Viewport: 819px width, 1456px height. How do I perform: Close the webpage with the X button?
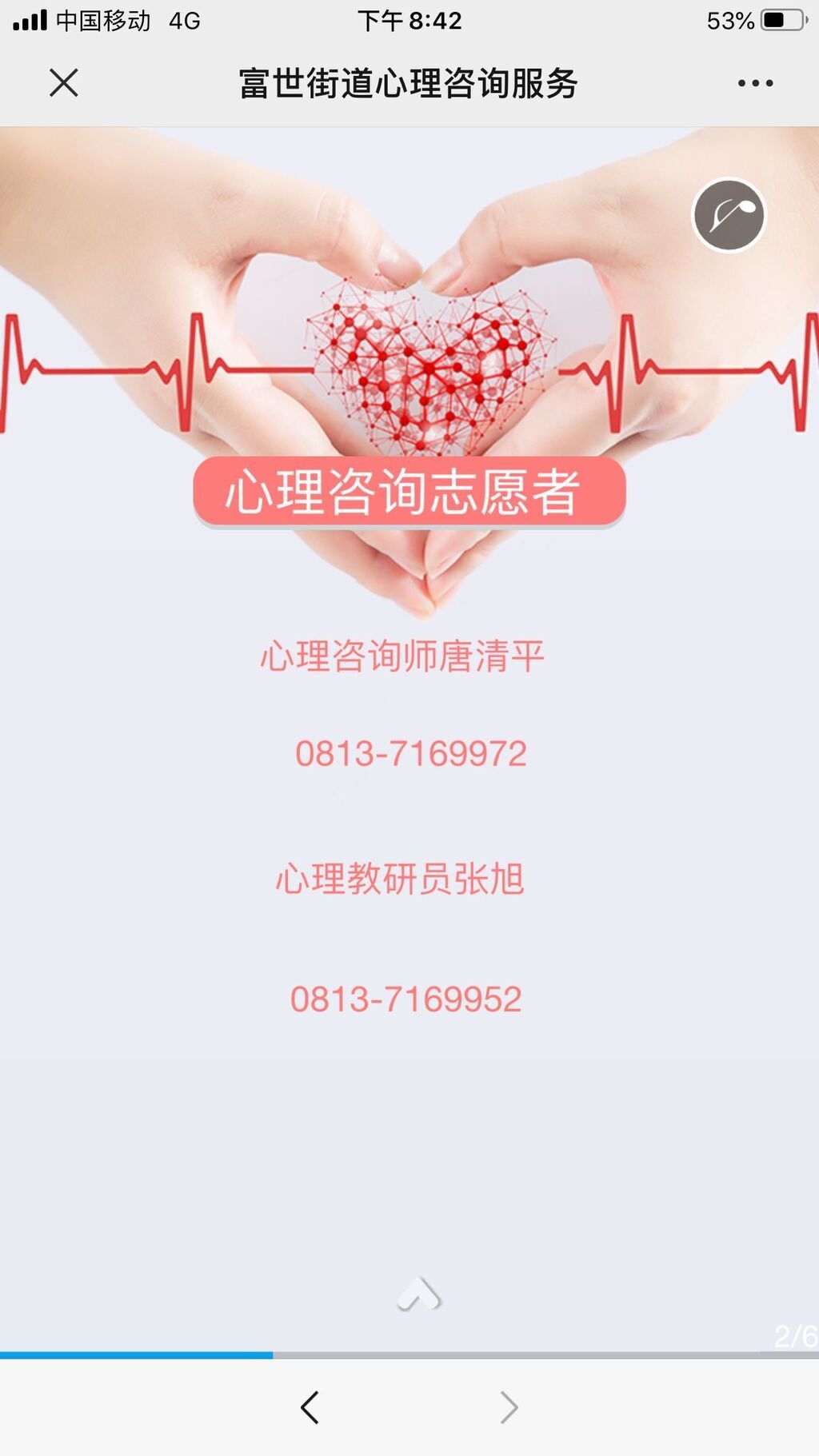[x=64, y=83]
